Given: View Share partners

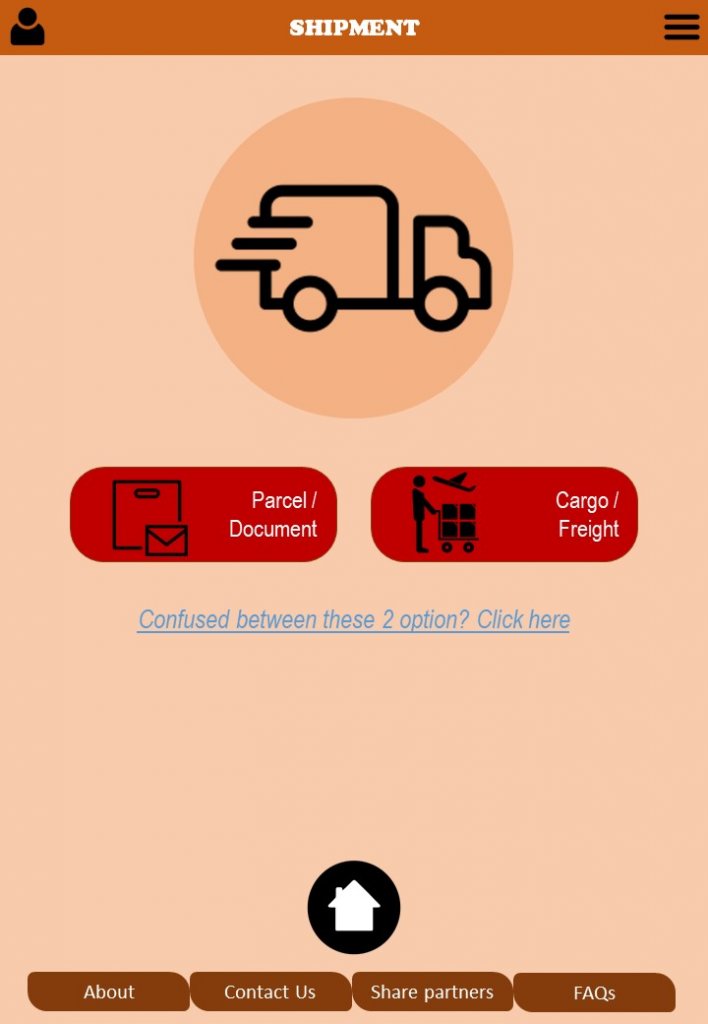Looking at the screenshot, I should (x=432, y=992).
